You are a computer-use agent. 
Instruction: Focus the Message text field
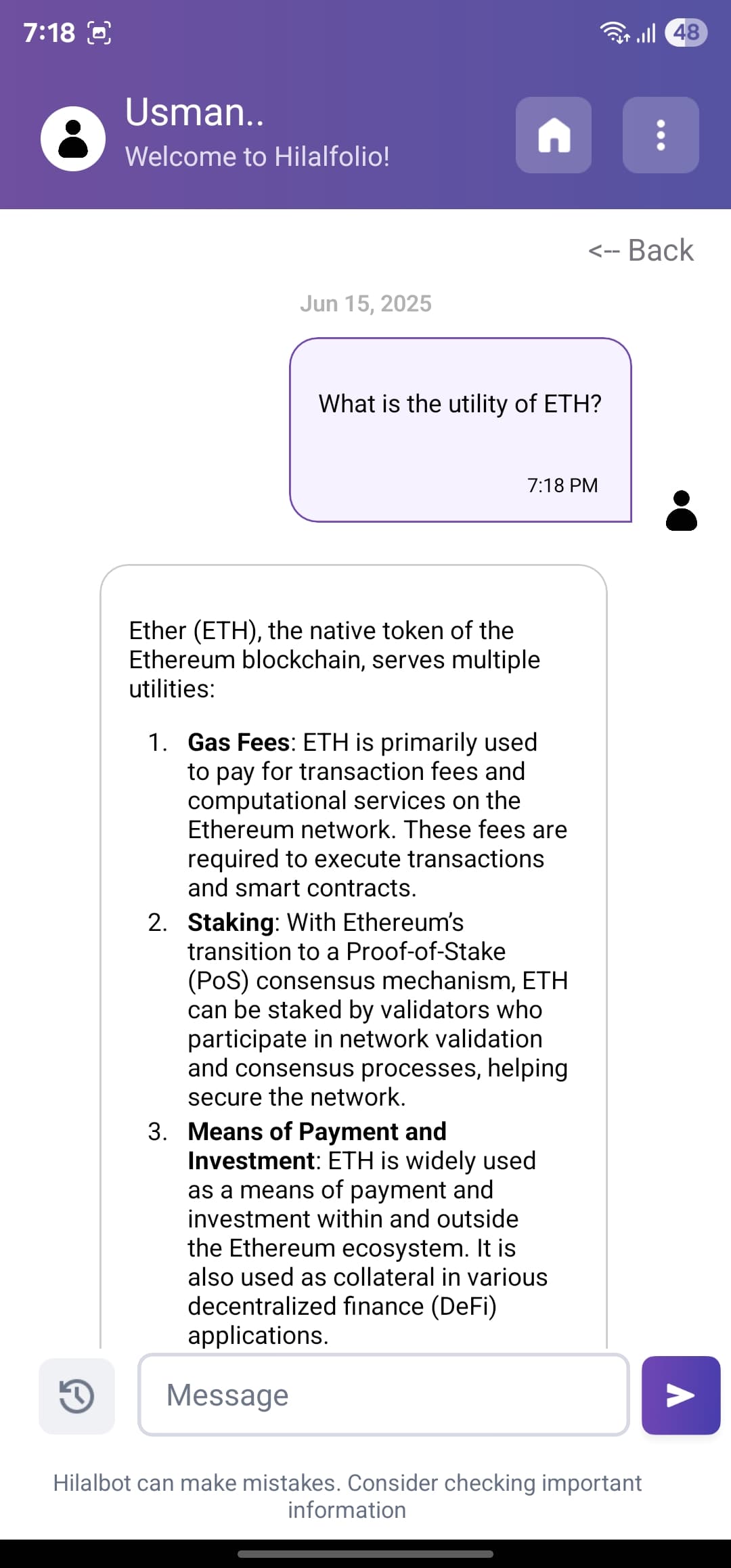point(384,1395)
